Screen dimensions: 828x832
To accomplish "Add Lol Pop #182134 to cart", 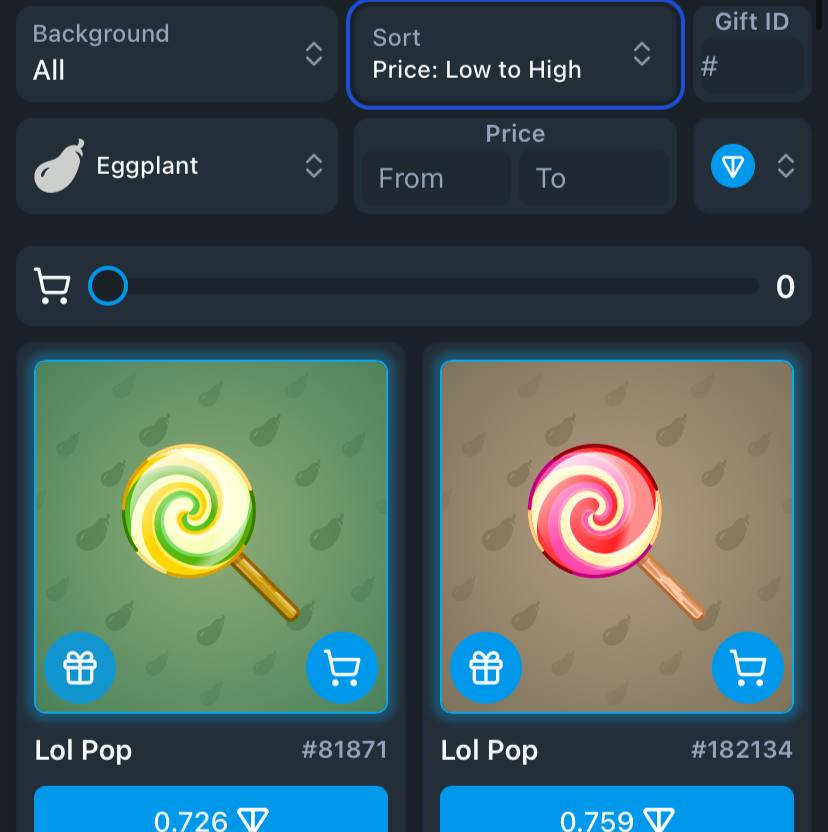I will point(748,668).
